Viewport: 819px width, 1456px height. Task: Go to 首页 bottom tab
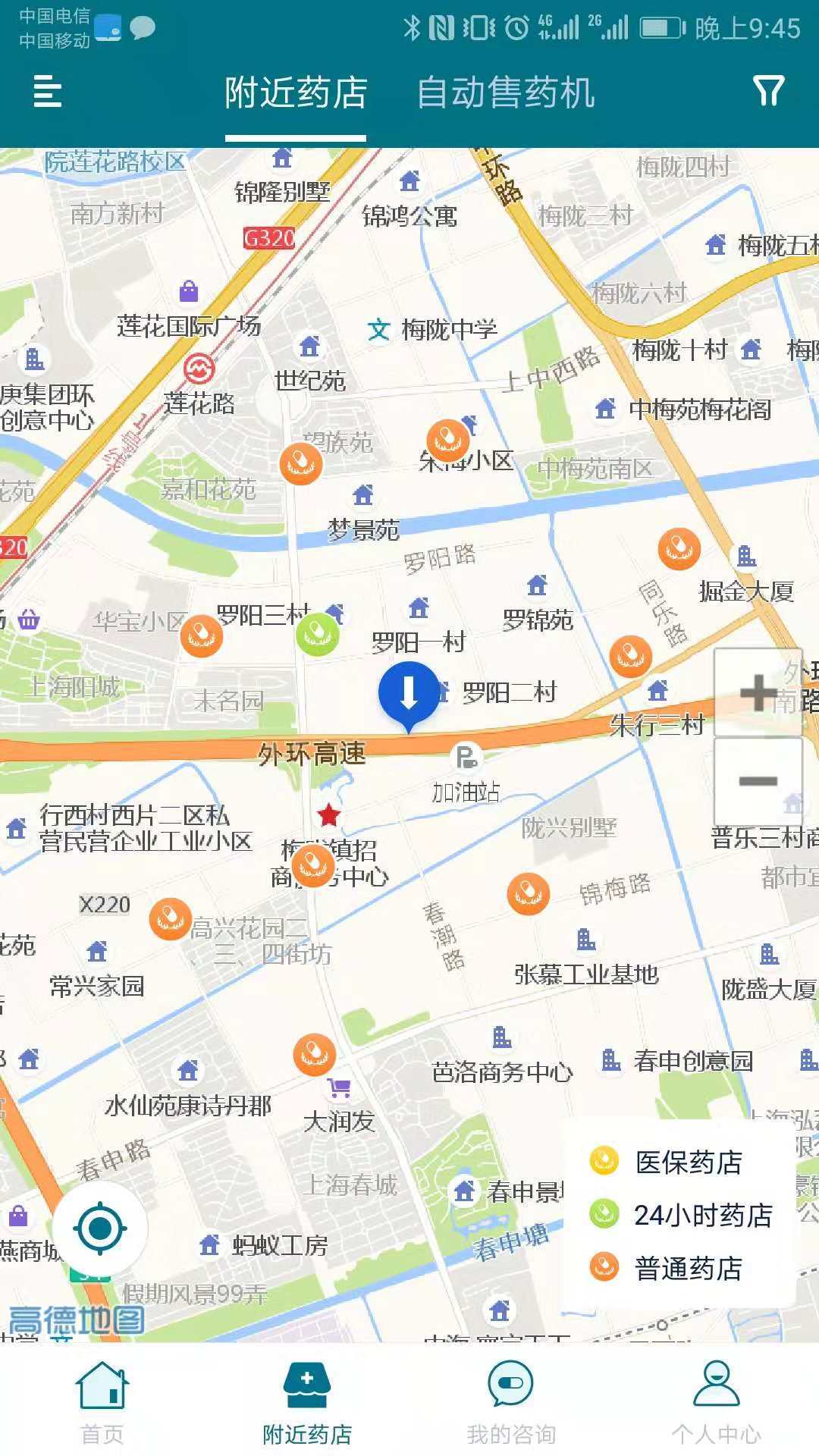pyautogui.click(x=102, y=1402)
